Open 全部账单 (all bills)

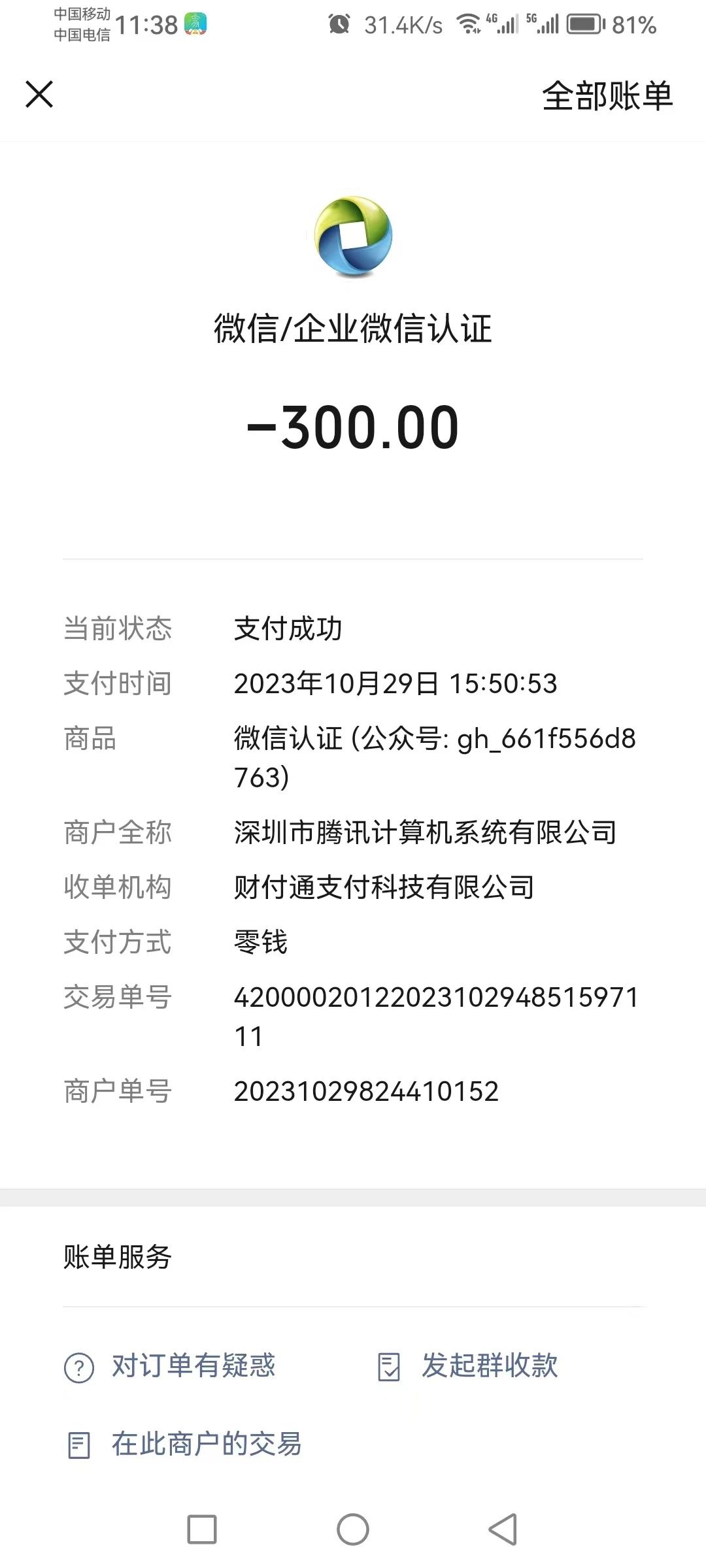coord(607,96)
